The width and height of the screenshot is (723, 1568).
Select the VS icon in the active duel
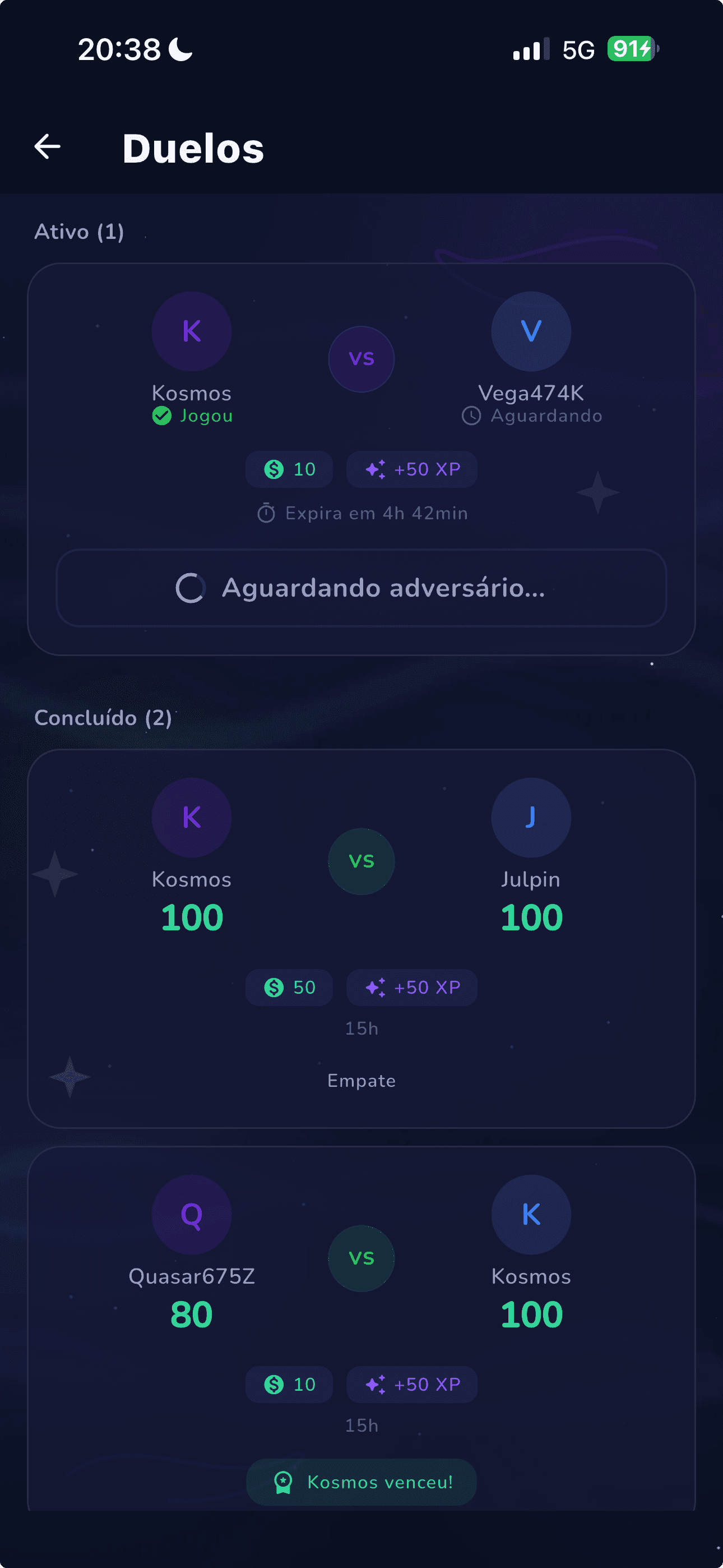click(361, 359)
